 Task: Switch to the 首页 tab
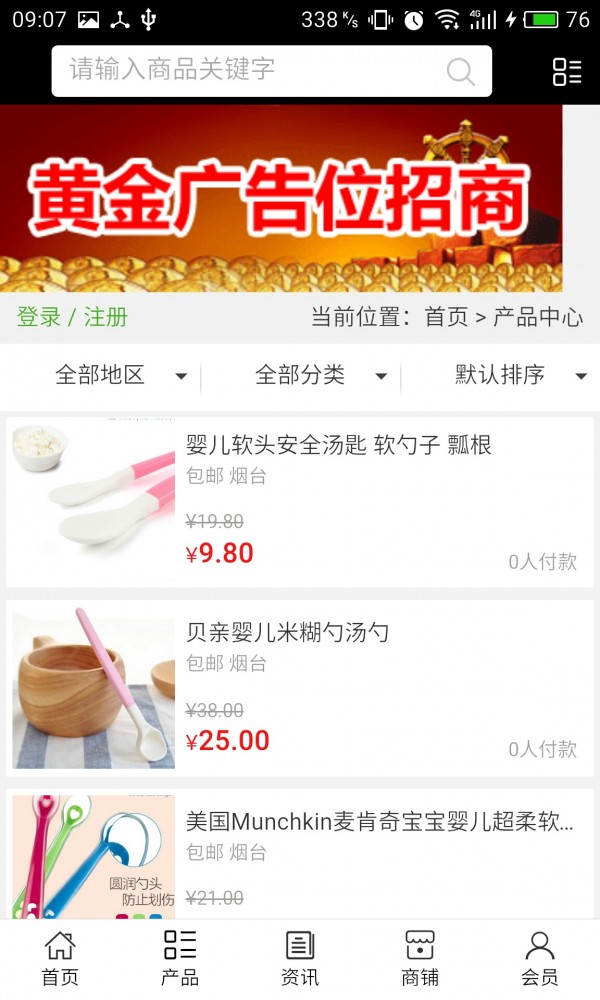pos(60,958)
